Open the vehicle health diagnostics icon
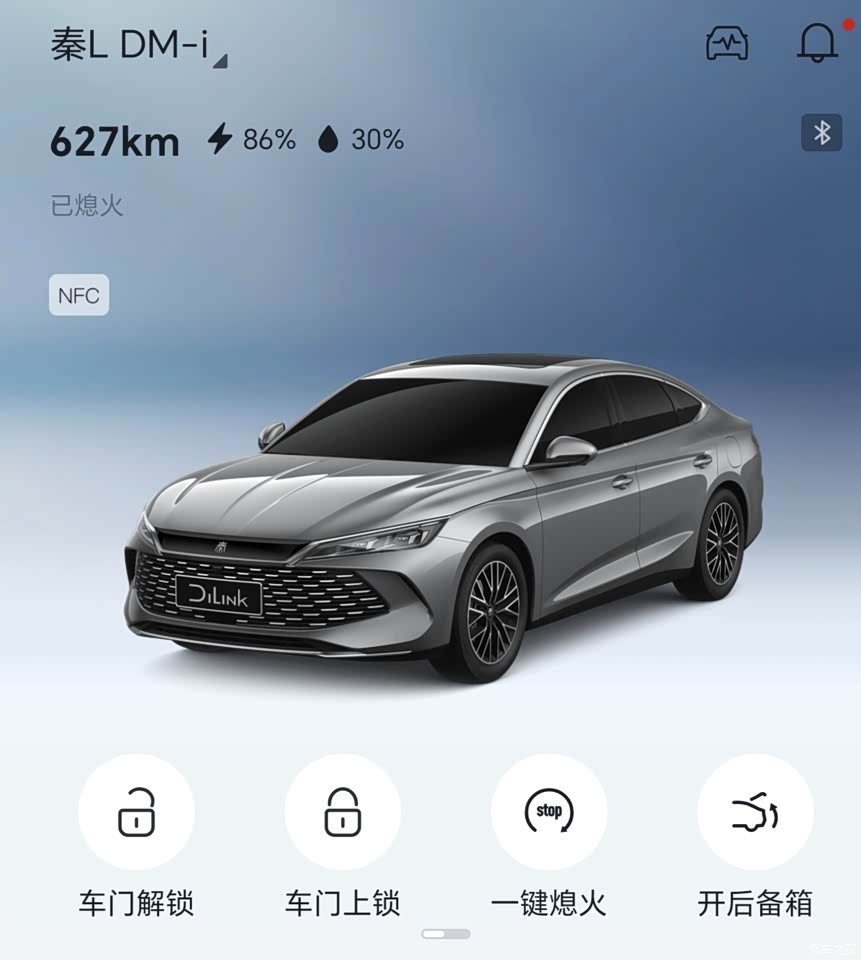Image resolution: width=861 pixels, height=960 pixels. 726,43
